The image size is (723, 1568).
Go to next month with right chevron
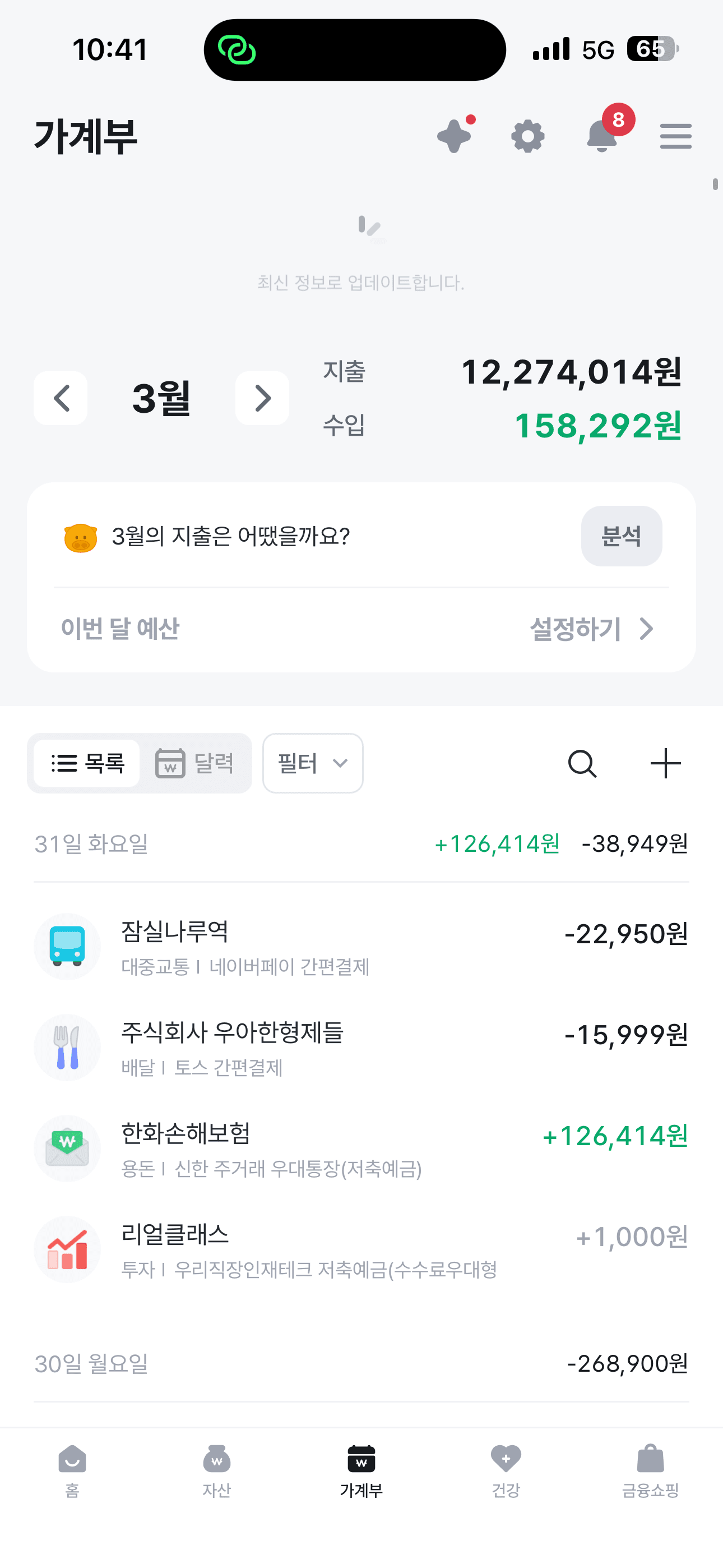(262, 398)
